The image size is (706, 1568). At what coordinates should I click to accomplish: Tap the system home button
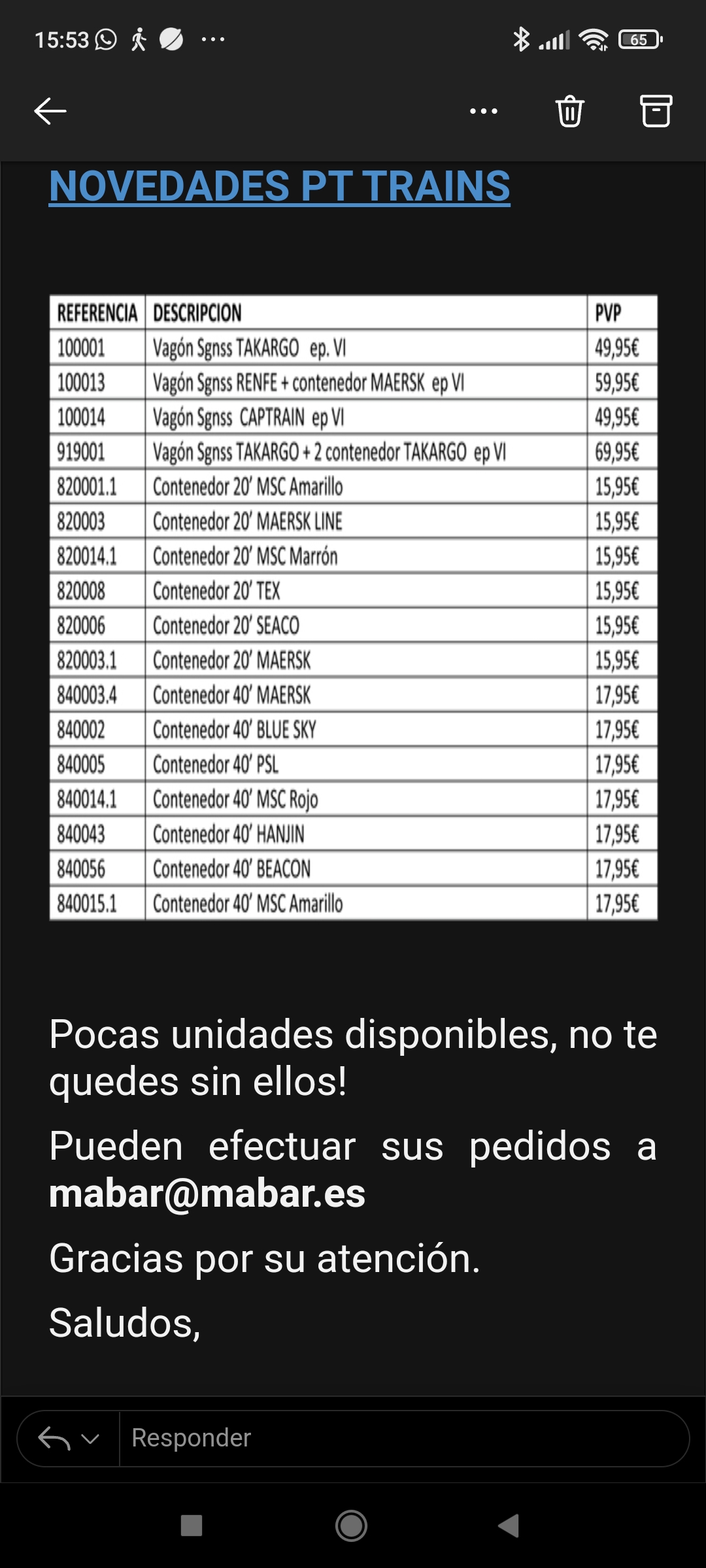pos(352,1526)
